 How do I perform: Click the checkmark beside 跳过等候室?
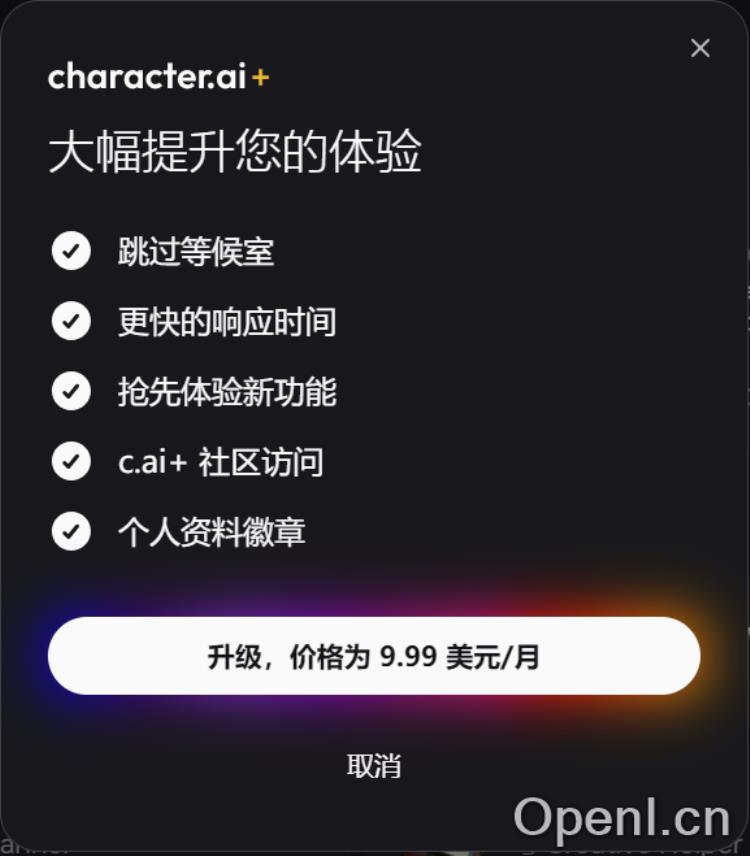[x=70, y=250]
